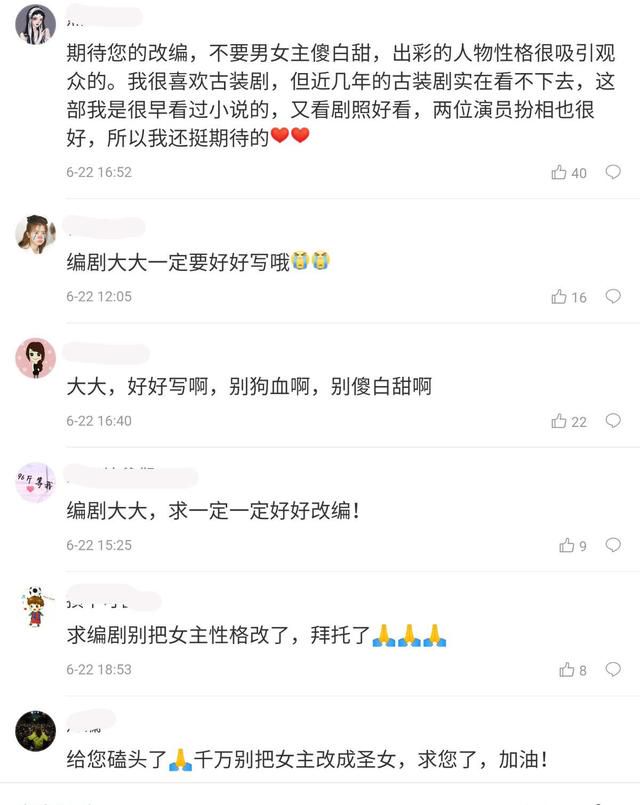Reply to the 6-22 15:25 comment
Screen dimensions: 640x805
coord(613,546)
